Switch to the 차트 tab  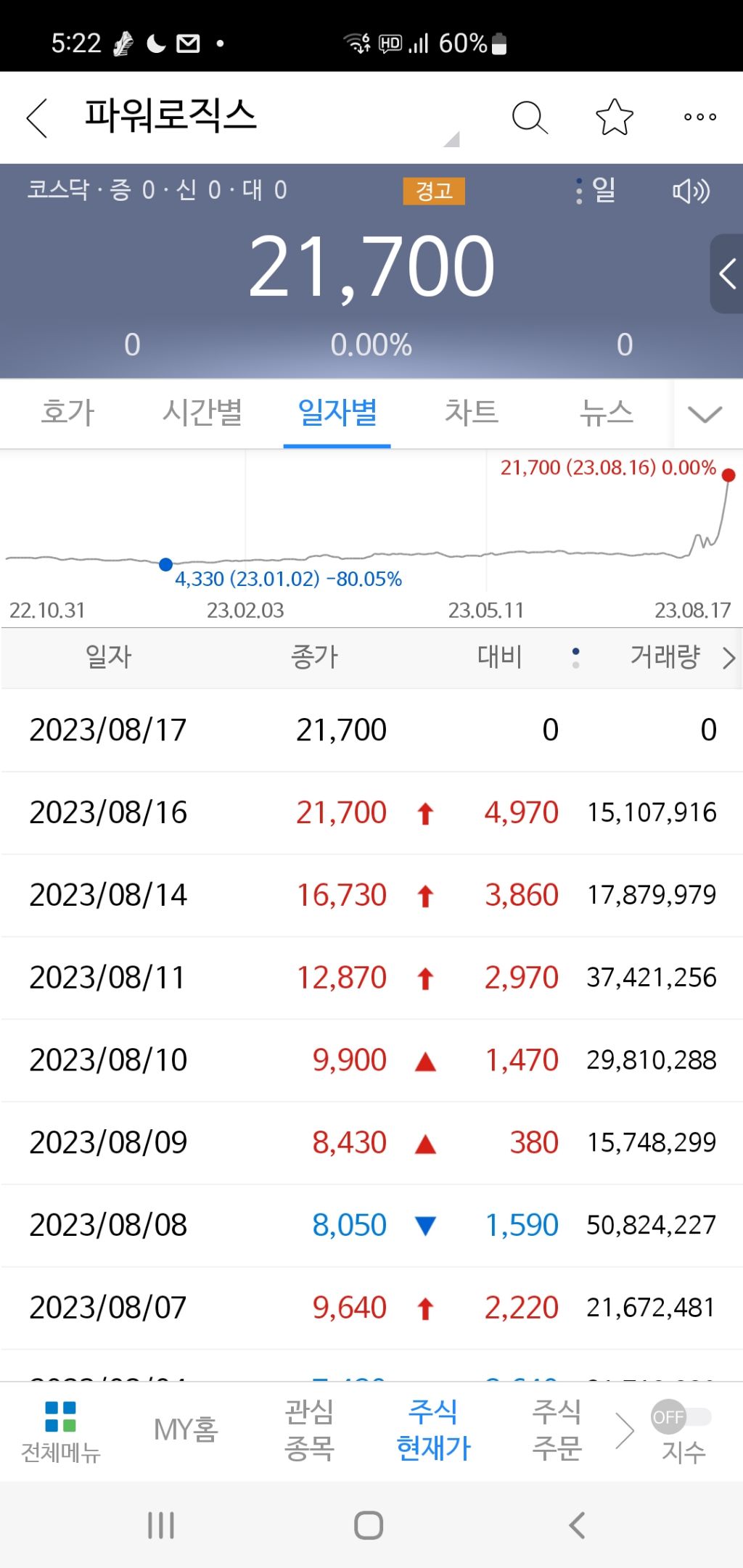coord(472,413)
